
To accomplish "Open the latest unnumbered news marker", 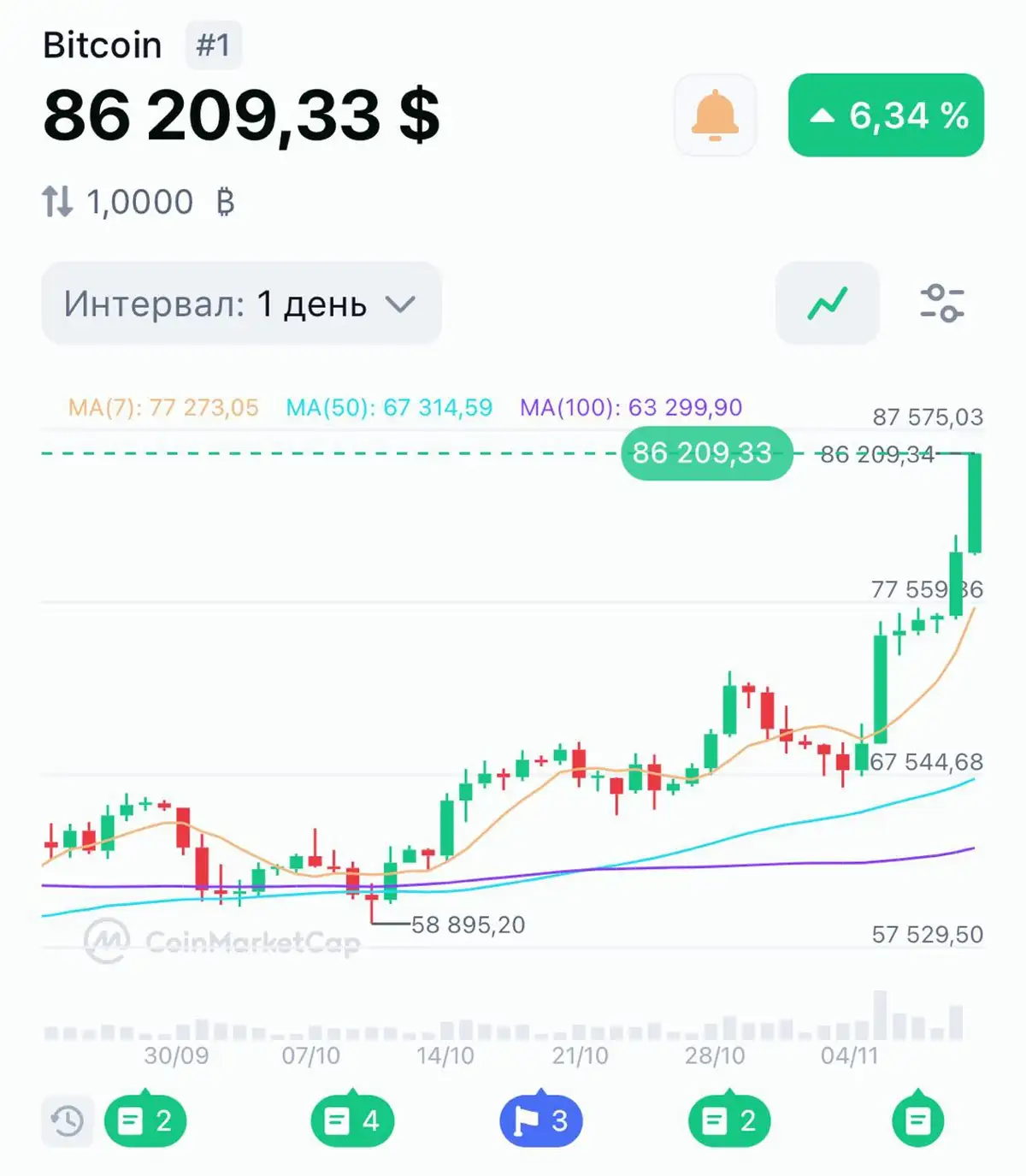I will [x=917, y=1120].
